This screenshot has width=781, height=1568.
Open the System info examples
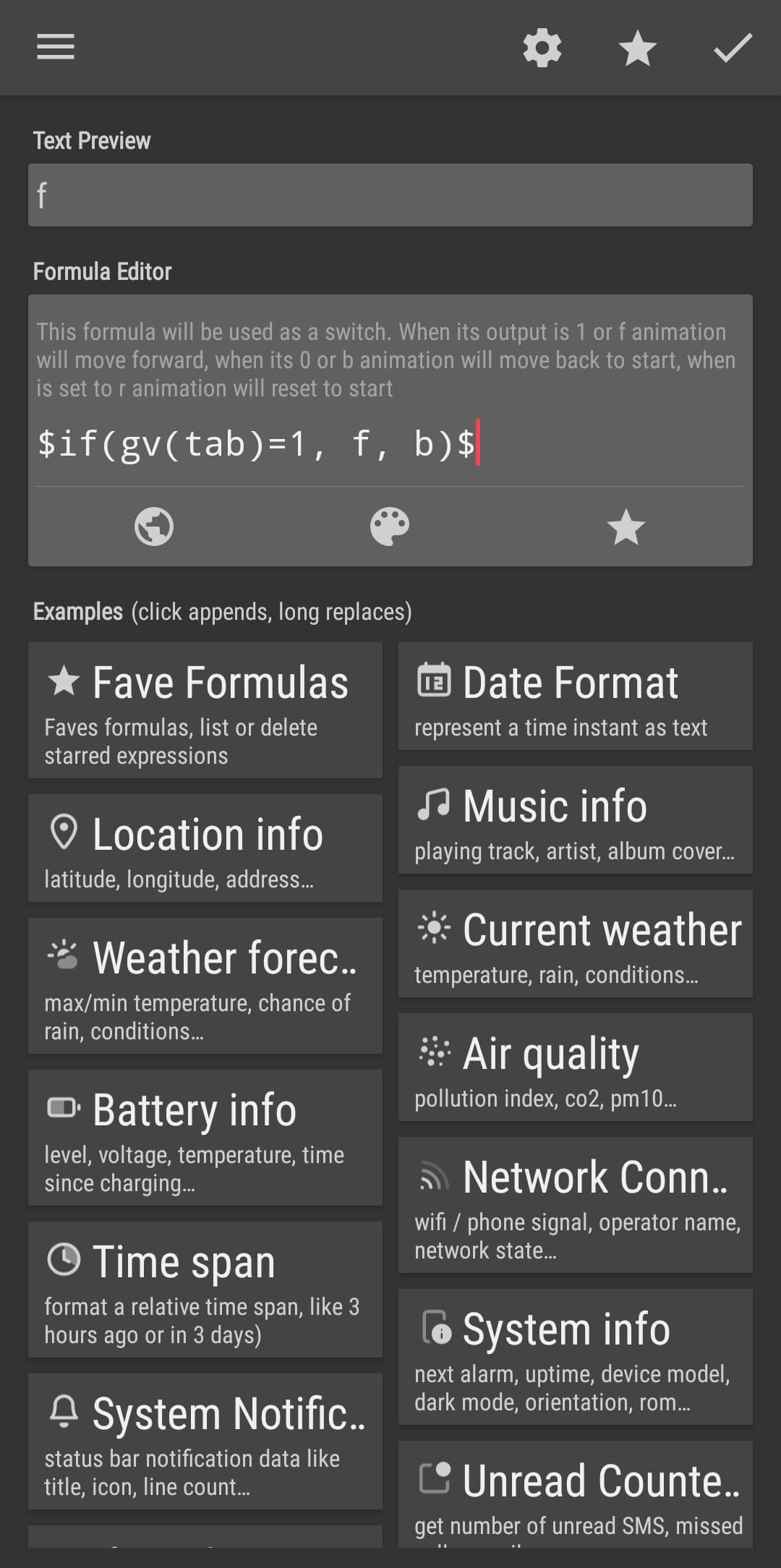[x=576, y=1357]
